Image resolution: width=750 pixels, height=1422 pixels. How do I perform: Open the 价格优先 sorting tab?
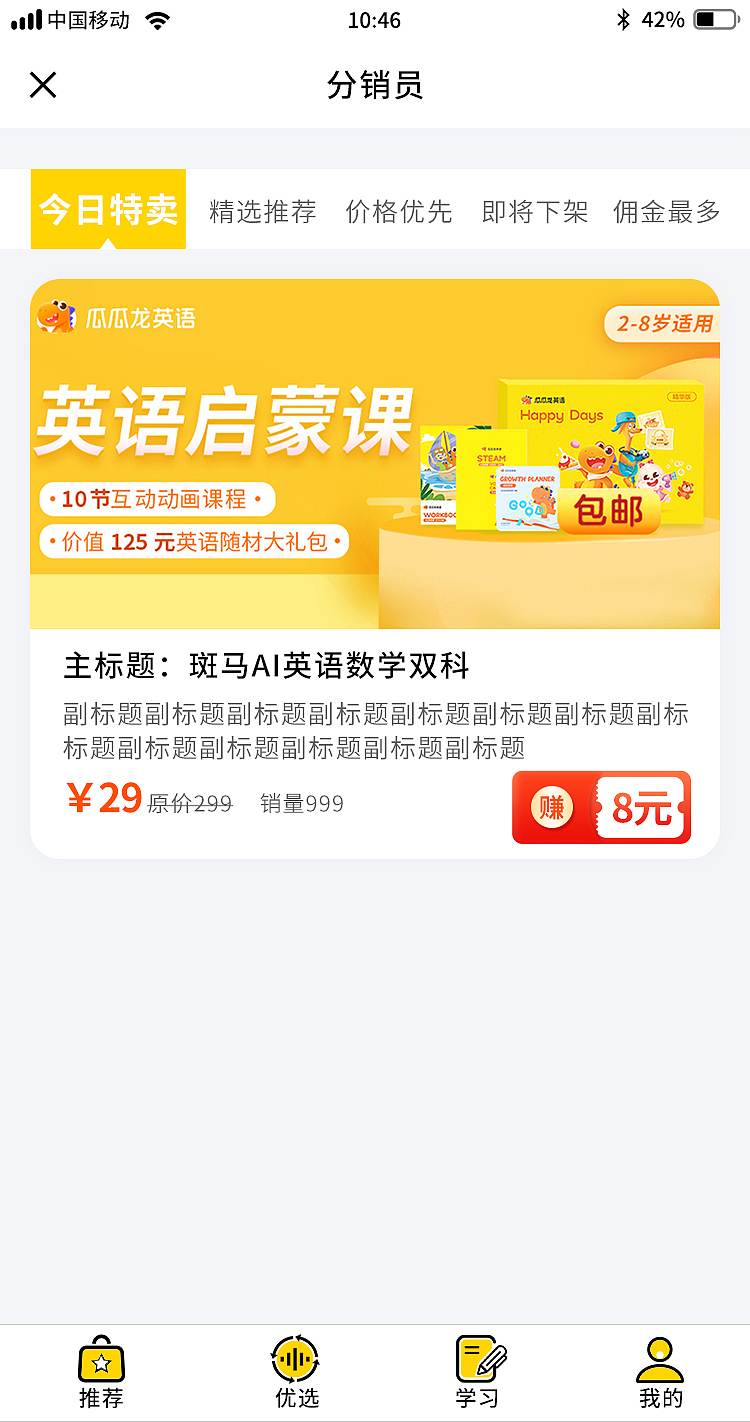coord(399,211)
